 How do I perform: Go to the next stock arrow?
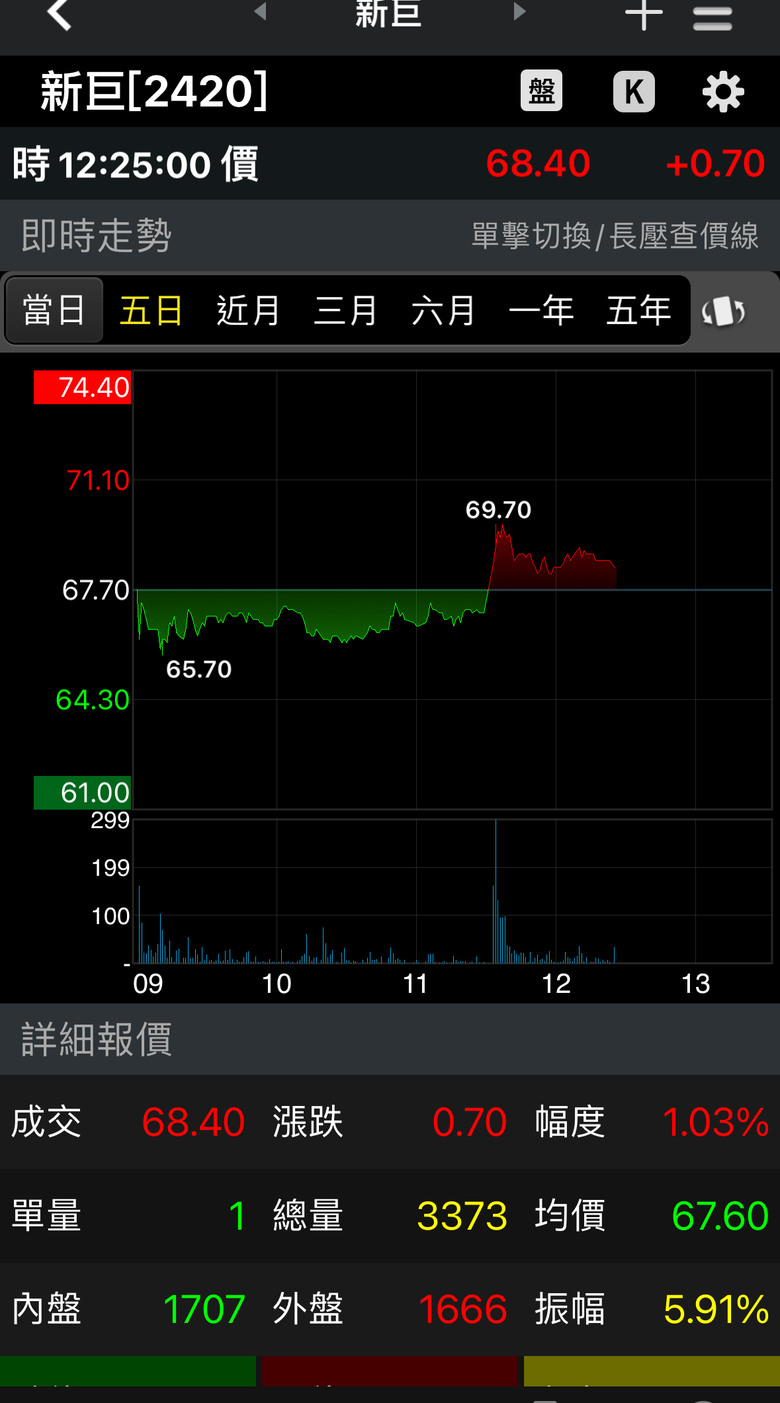[x=519, y=12]
